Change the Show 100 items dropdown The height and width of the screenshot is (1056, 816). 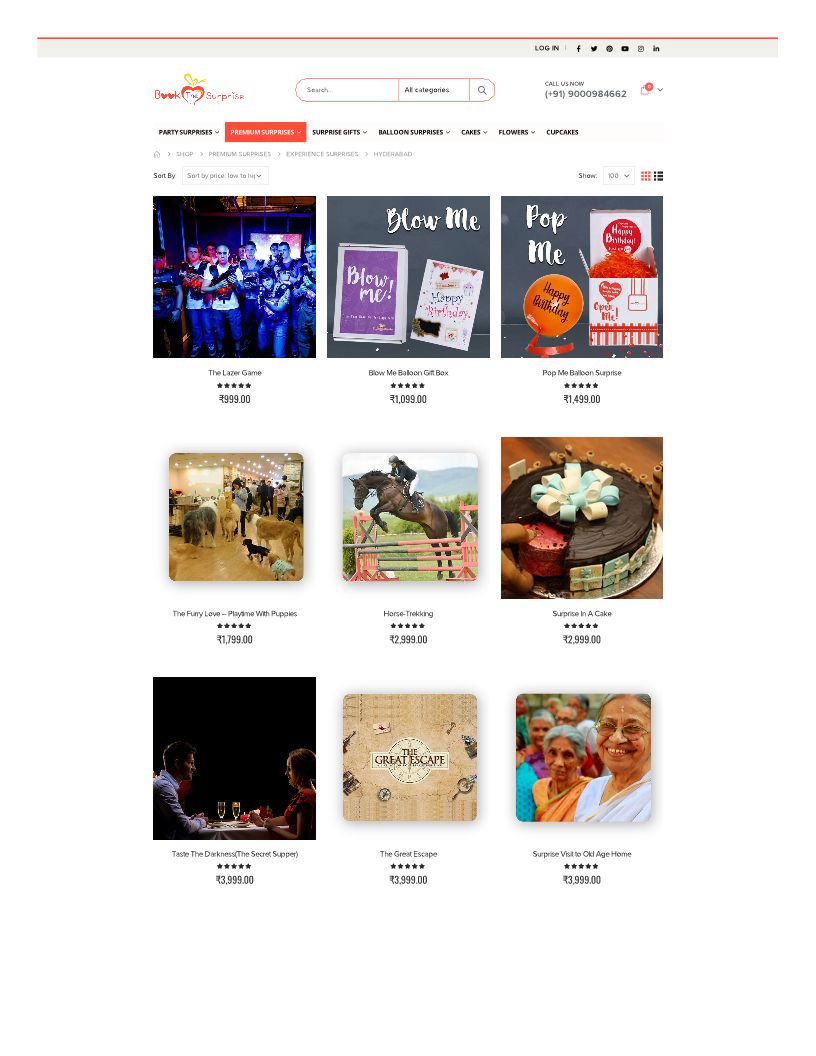coord(618,176)
